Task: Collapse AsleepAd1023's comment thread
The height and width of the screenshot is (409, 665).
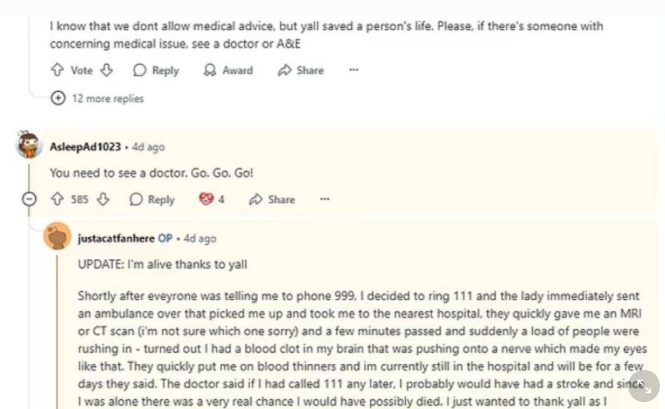Action: pyautogui.click(x=30, y=199)
